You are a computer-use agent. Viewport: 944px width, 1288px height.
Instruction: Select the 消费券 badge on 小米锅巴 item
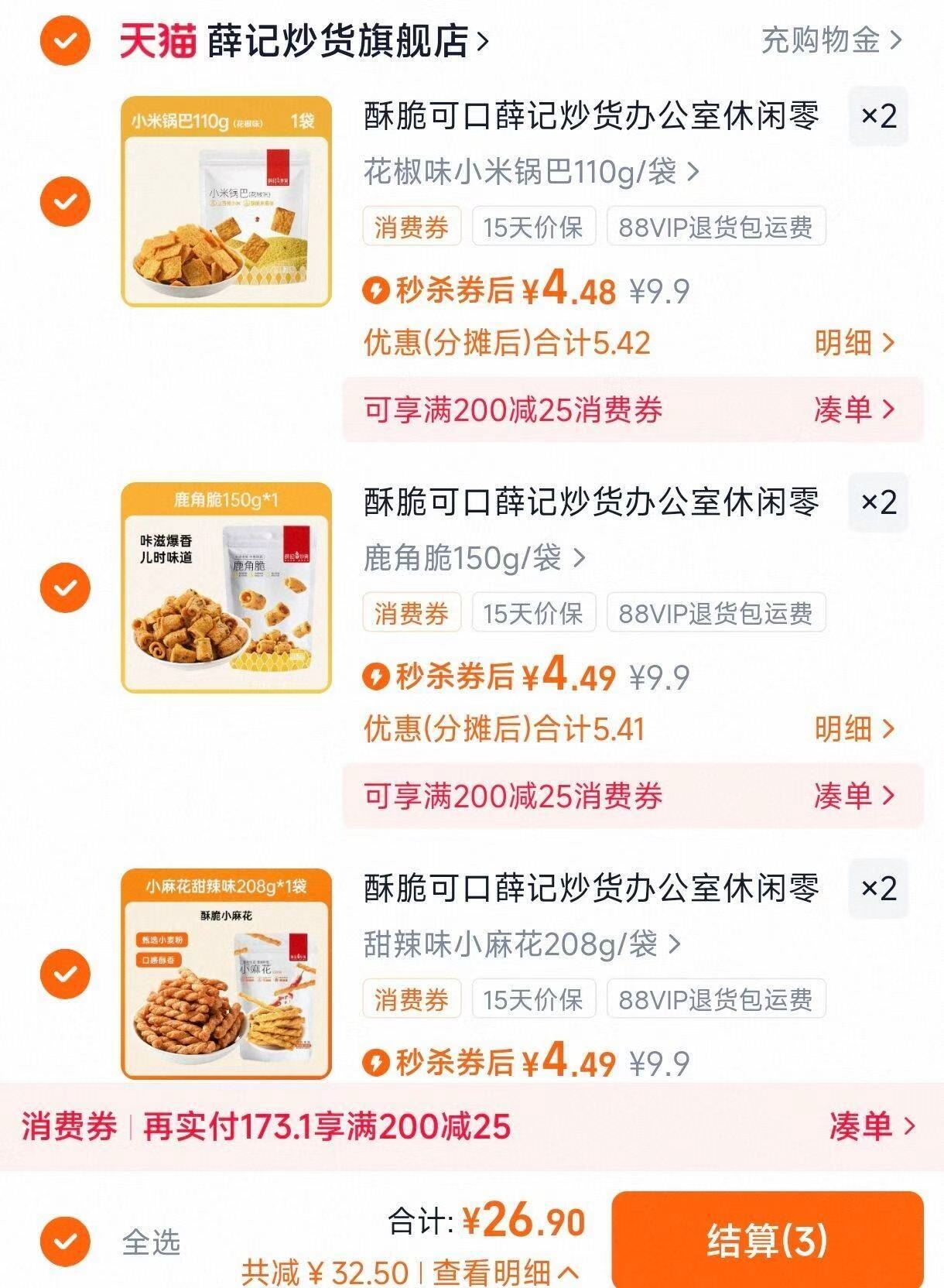coord(414,224)
